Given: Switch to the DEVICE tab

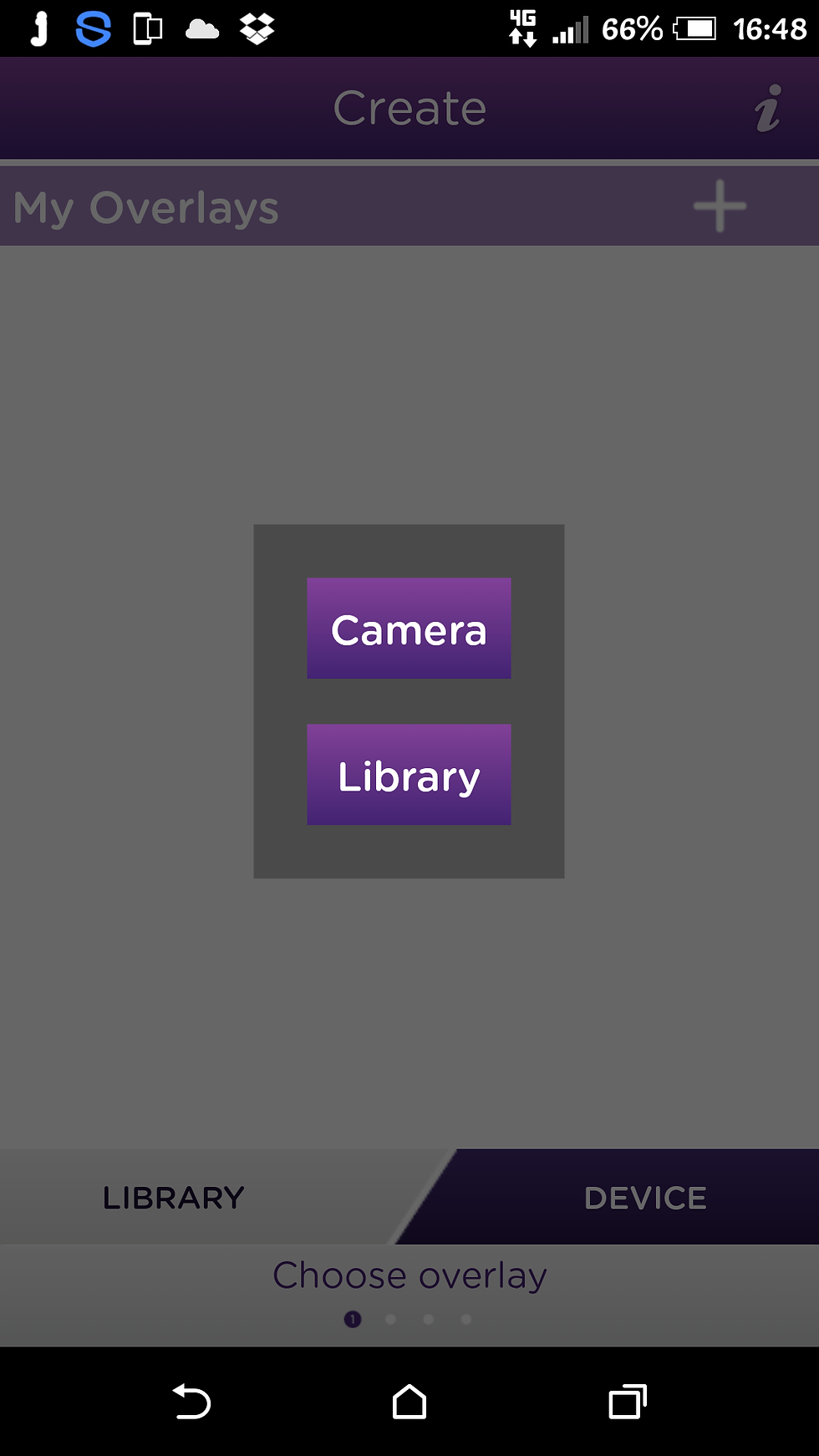Looking at the screenshot, I should 645,1198.
